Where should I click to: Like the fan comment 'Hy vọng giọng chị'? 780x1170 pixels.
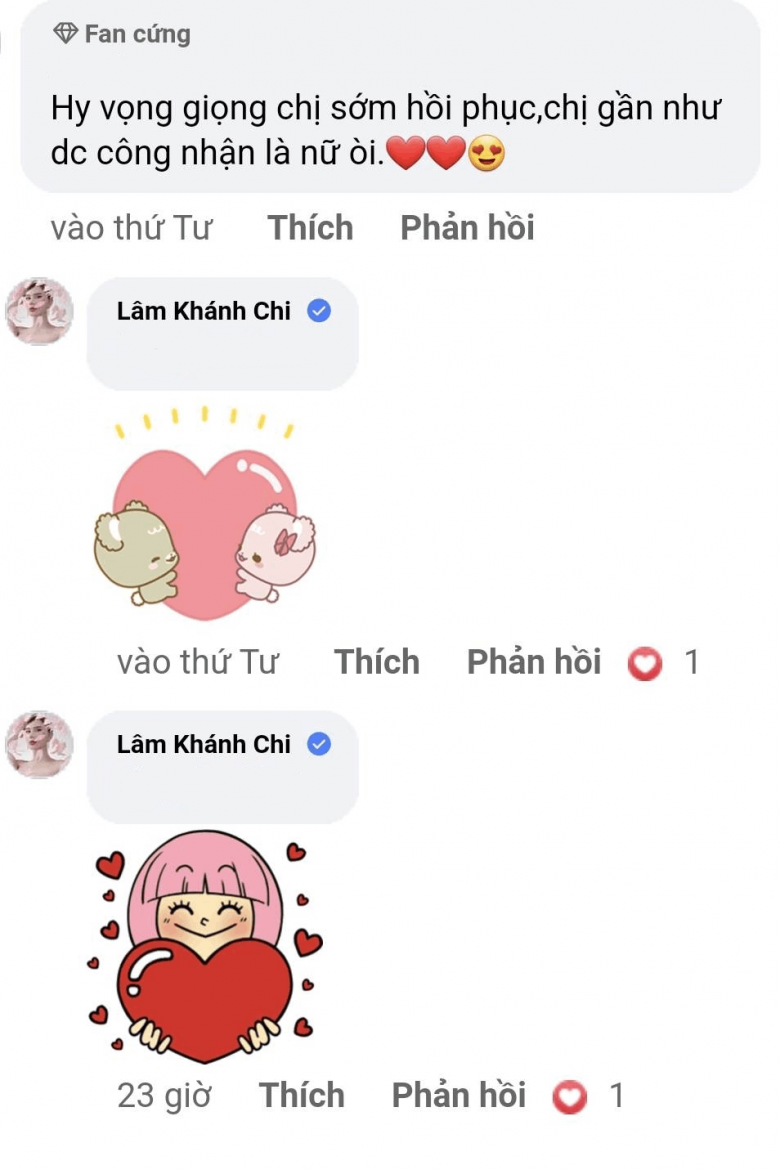click(x=310, y=228)
